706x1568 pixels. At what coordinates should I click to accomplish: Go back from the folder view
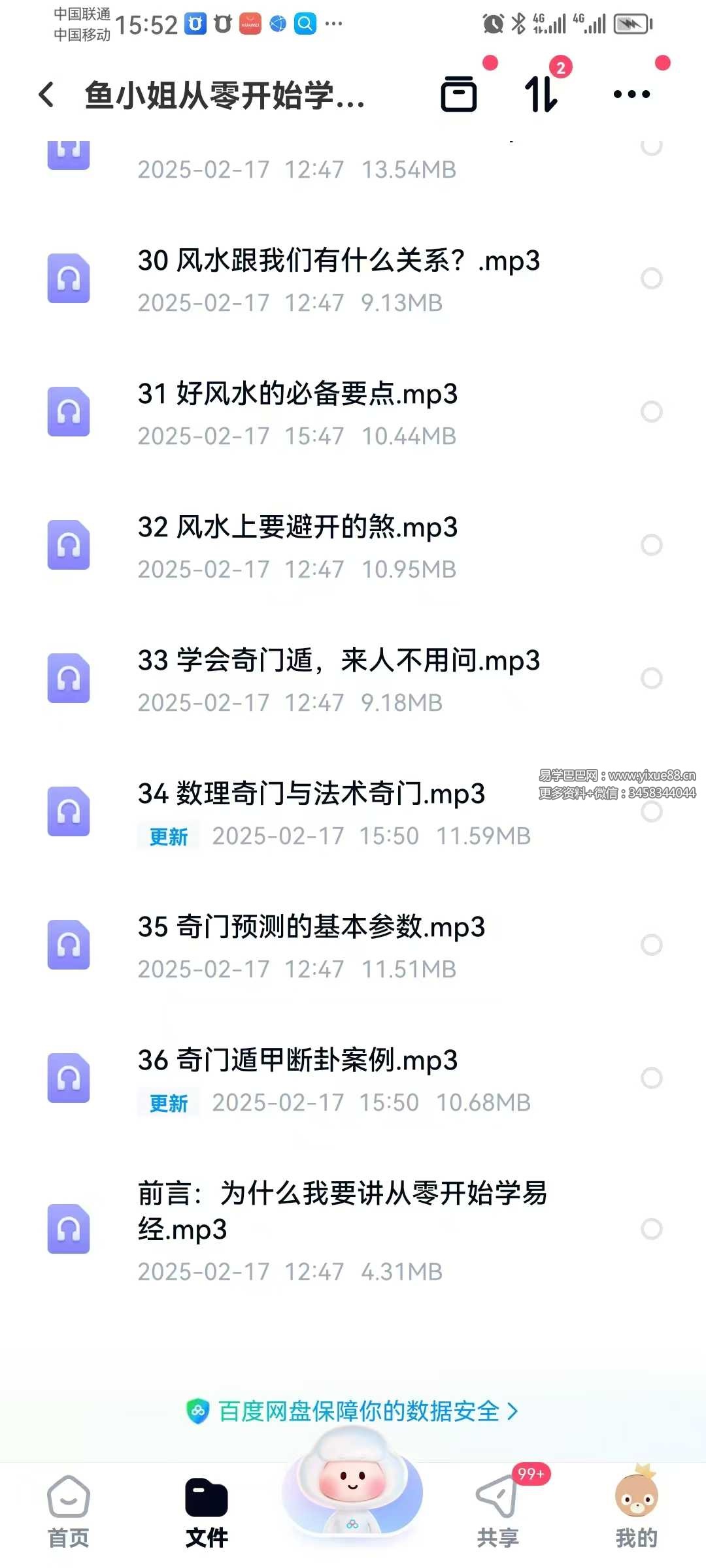[47, 95]
